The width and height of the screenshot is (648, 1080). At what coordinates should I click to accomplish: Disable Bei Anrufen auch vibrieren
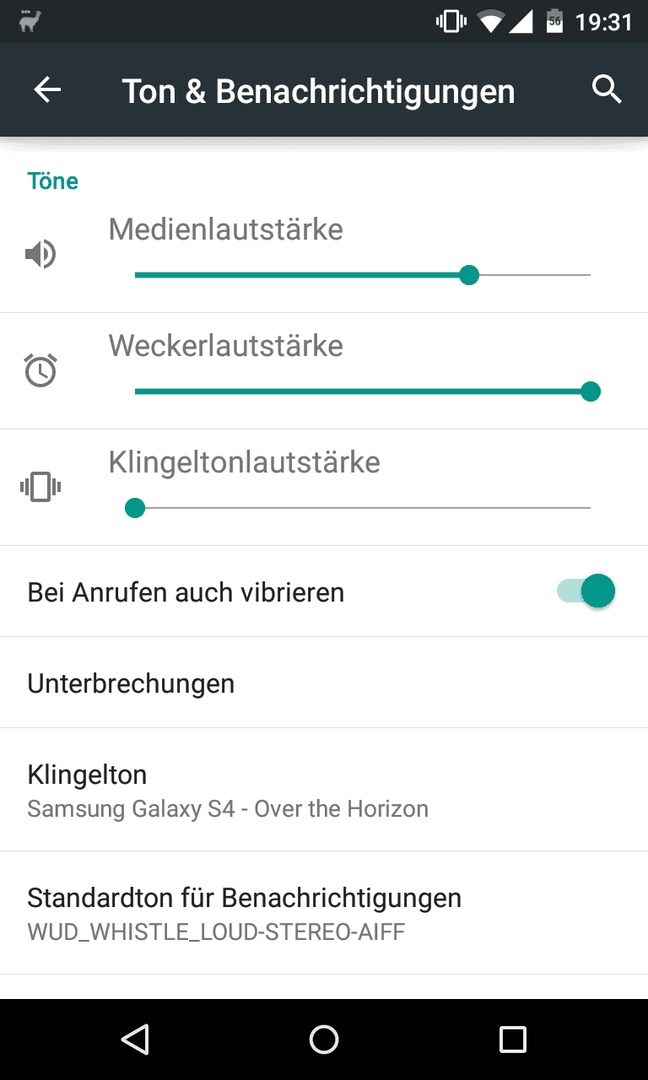pyautogui.click(x=586, y=591)
